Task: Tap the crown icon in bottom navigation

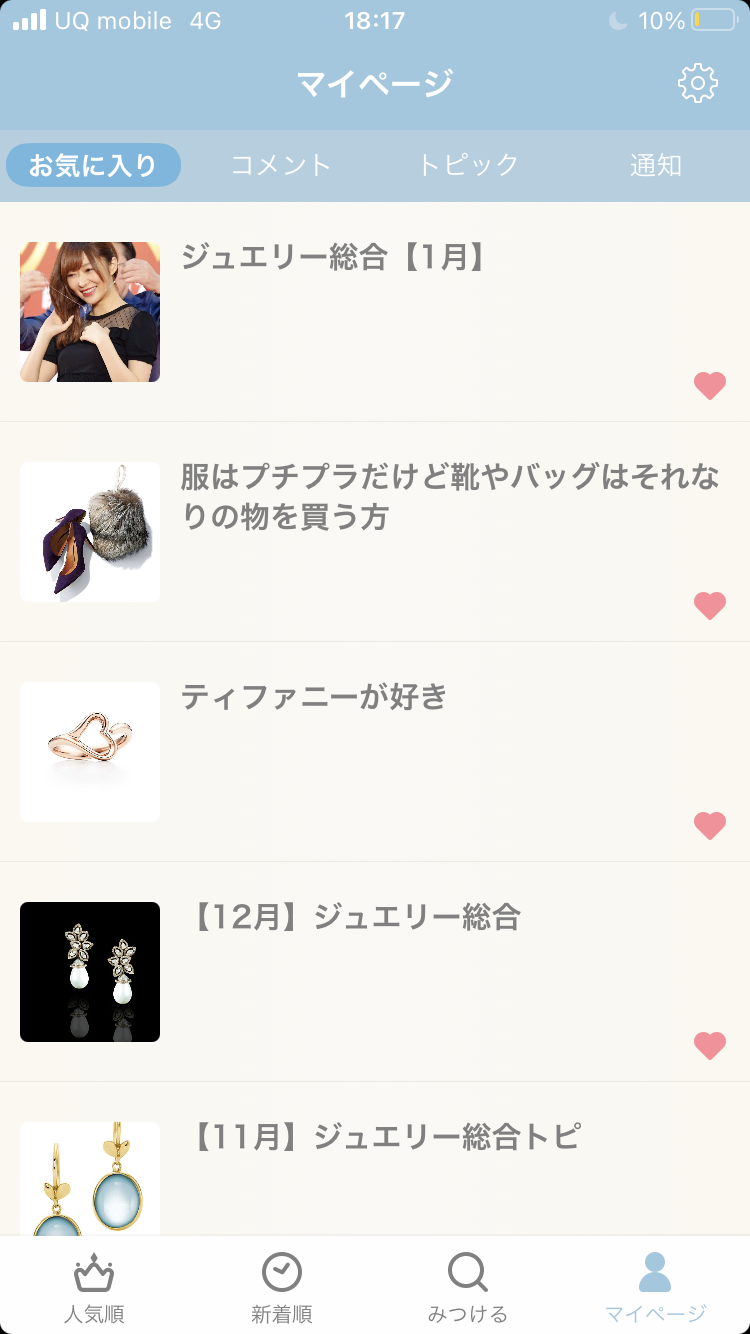Action: [x=93, y=1272]
